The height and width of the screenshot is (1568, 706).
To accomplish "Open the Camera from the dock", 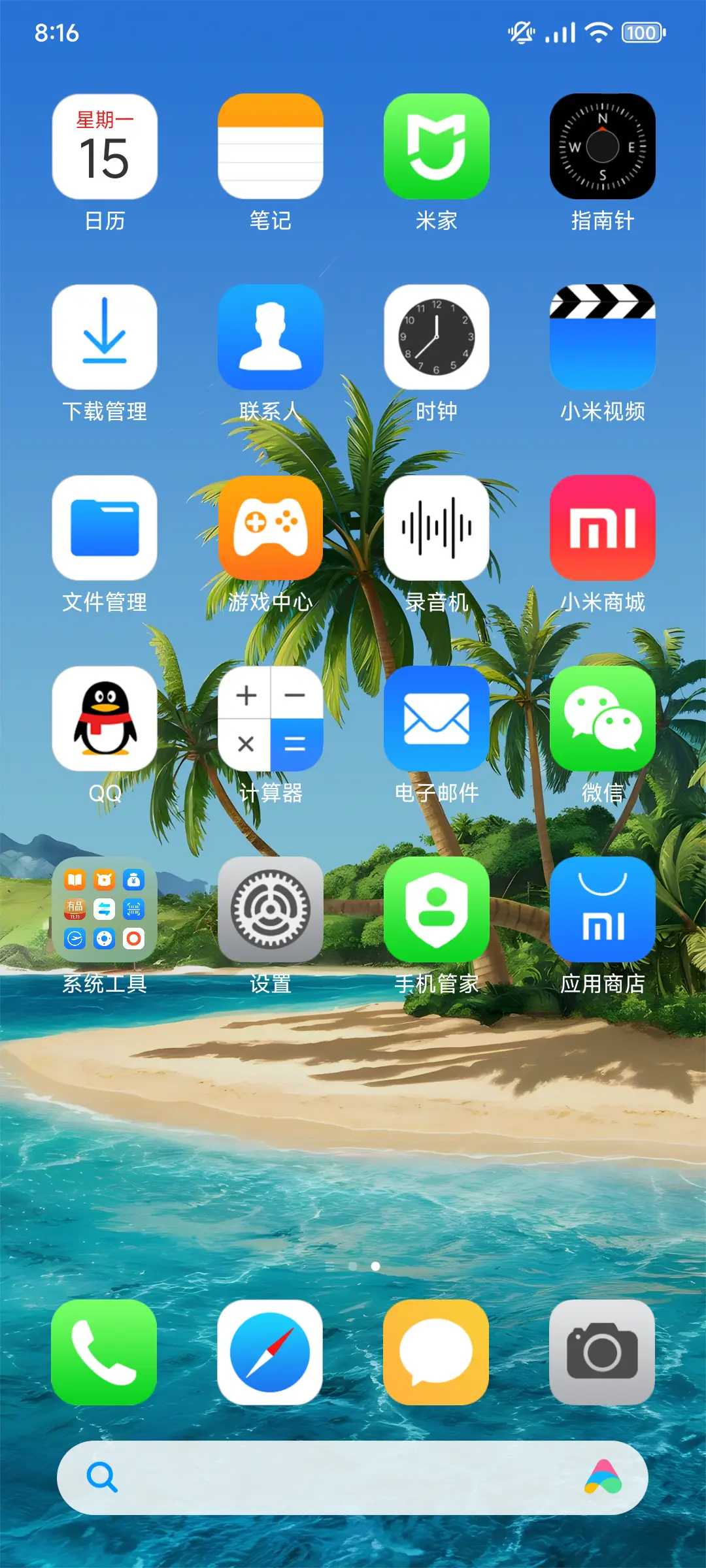I will click(603, 1354).
